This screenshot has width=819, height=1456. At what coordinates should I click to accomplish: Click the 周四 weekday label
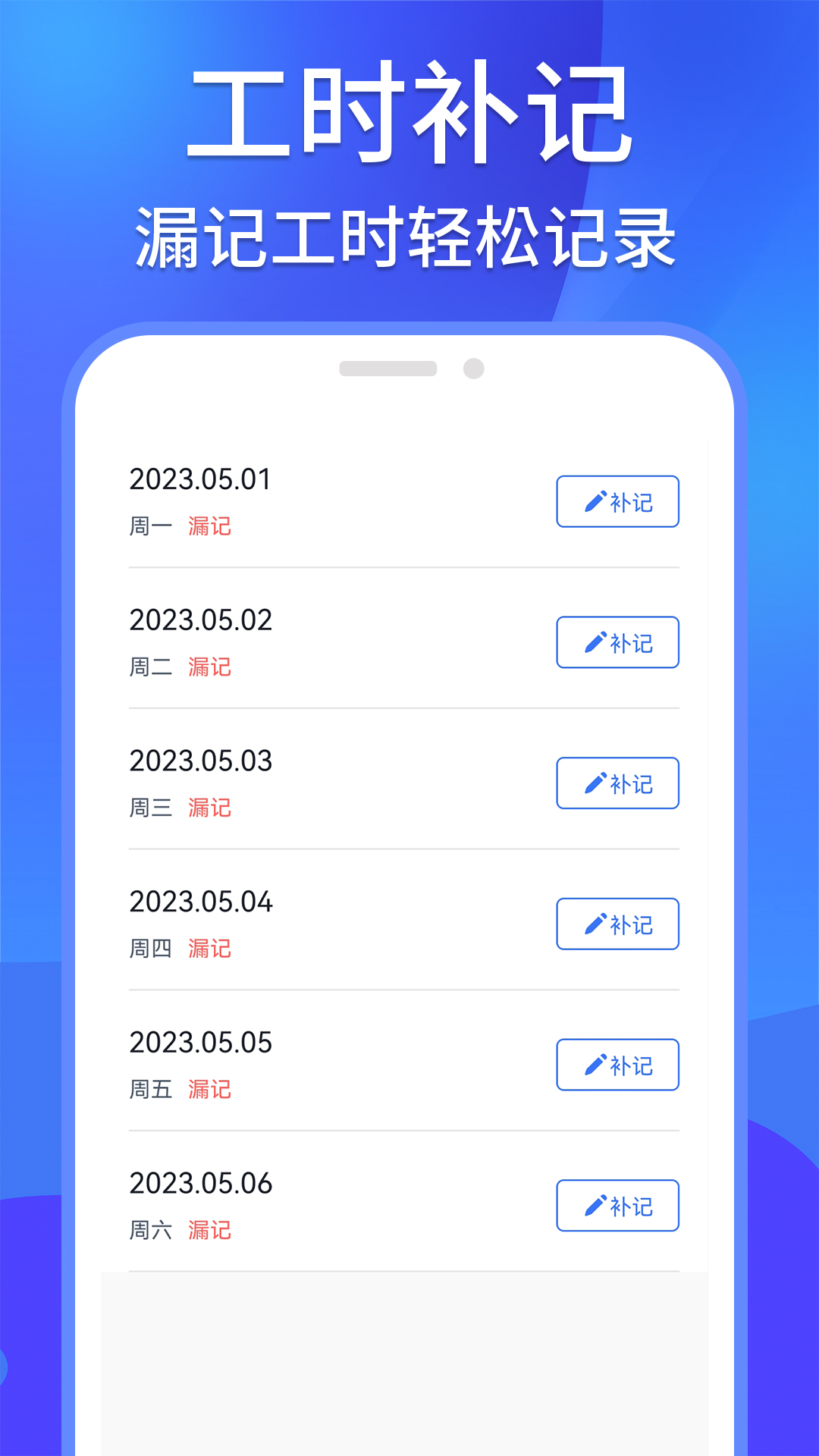(151, 949)
